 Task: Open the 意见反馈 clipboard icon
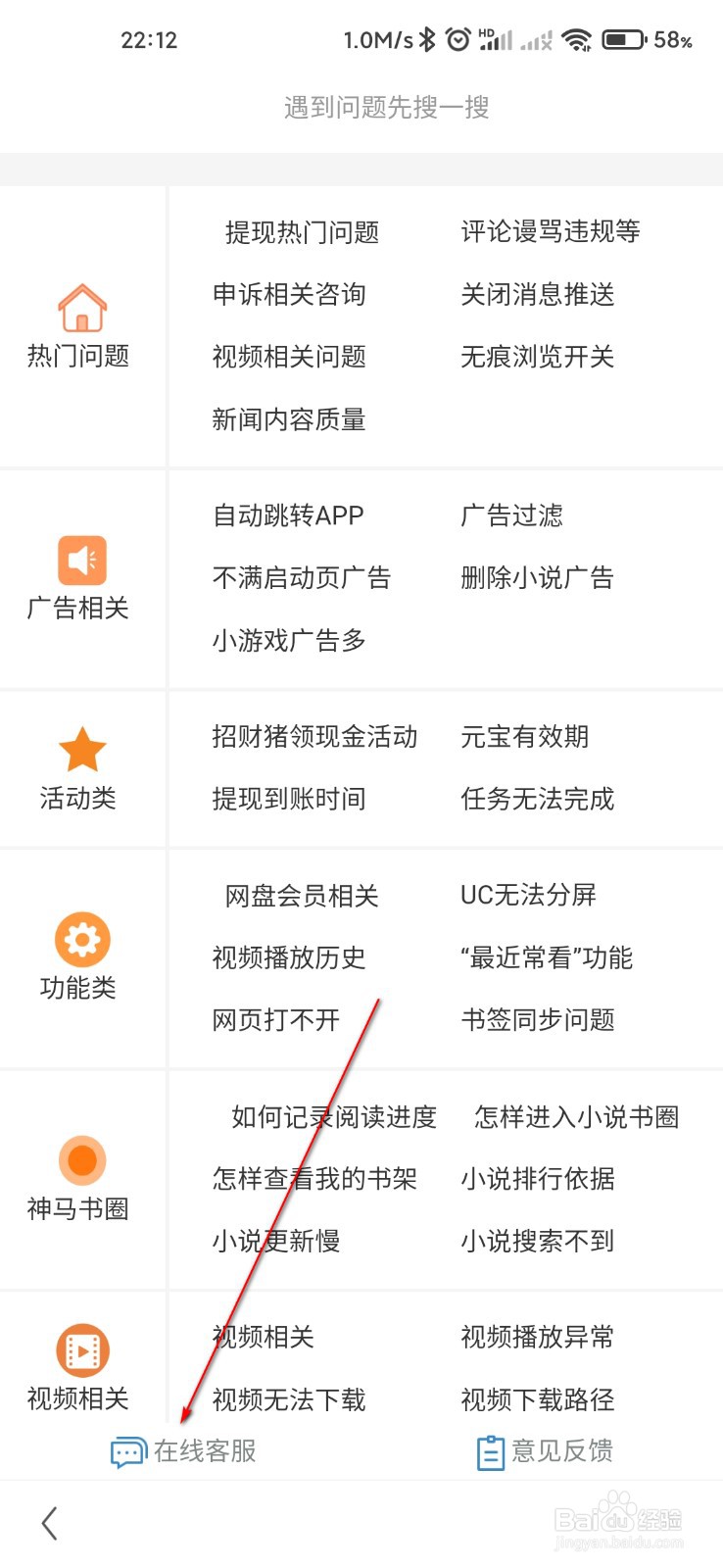(489, 1451)
